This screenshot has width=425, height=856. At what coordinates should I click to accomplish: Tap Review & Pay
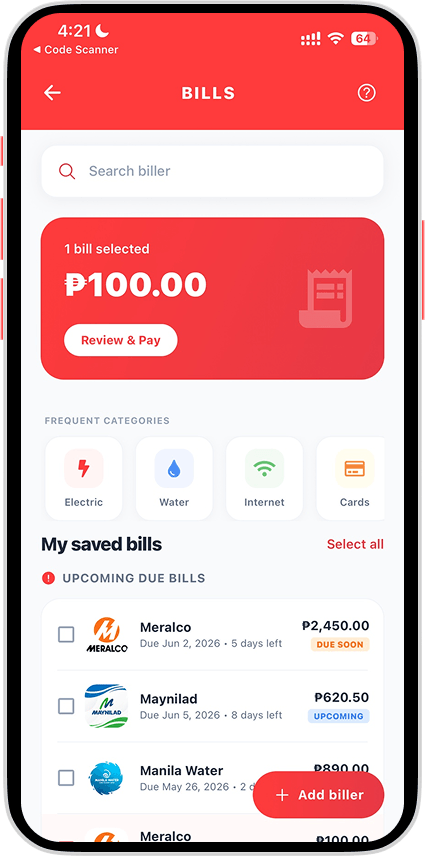point(121,340)
